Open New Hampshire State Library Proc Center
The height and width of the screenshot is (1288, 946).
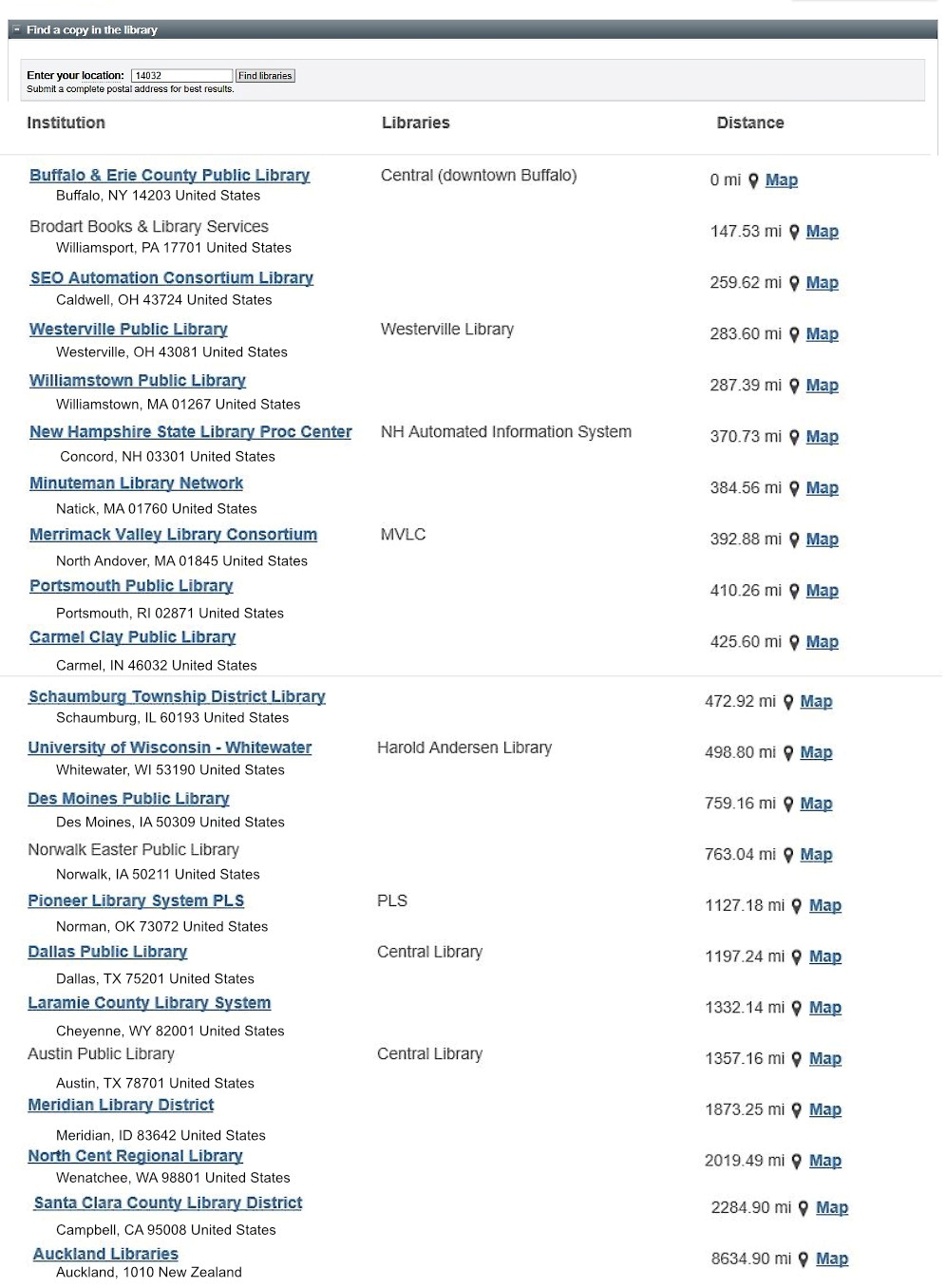pos(190,431)
